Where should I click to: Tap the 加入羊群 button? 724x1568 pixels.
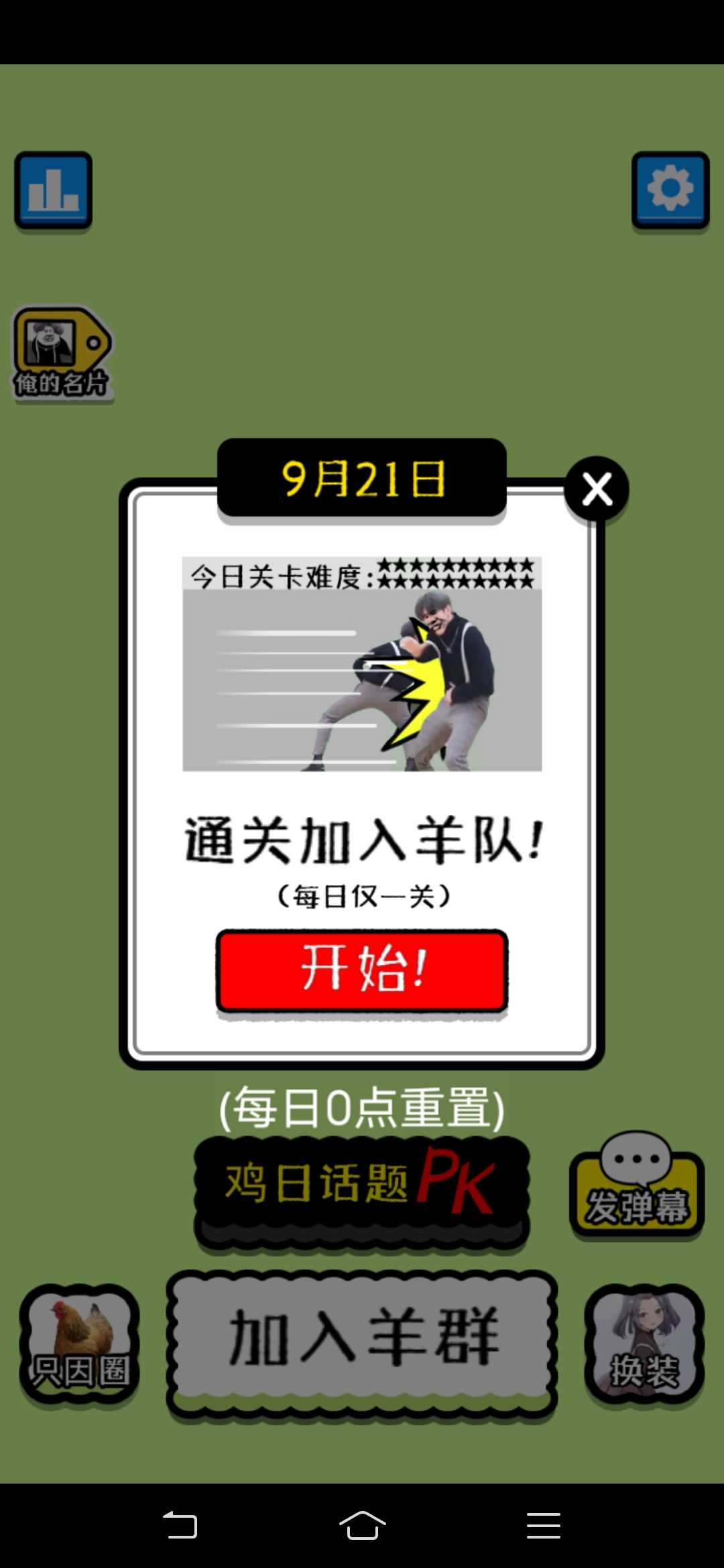pyautogui.click(x=362, y=1340)
